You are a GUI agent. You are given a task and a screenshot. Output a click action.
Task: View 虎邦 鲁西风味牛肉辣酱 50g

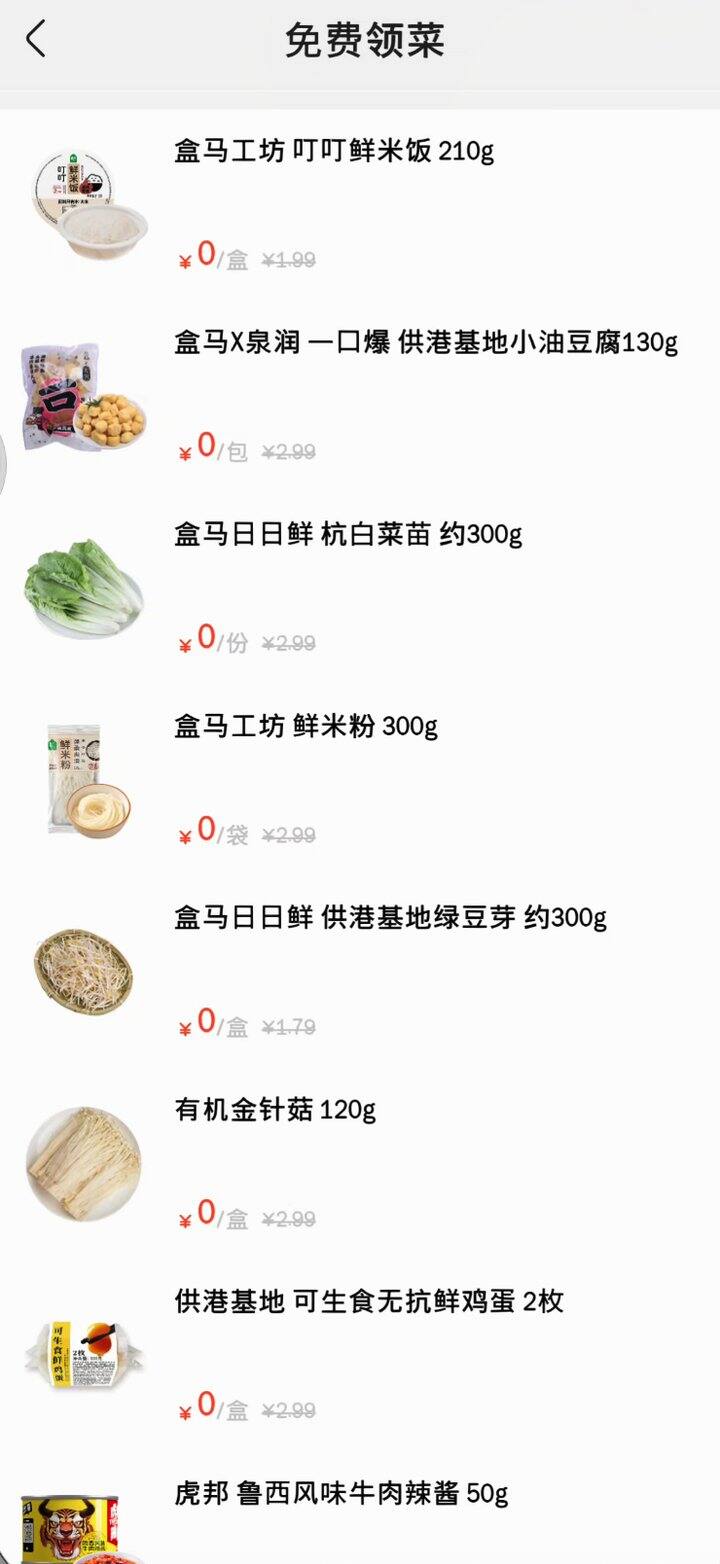341,1494
